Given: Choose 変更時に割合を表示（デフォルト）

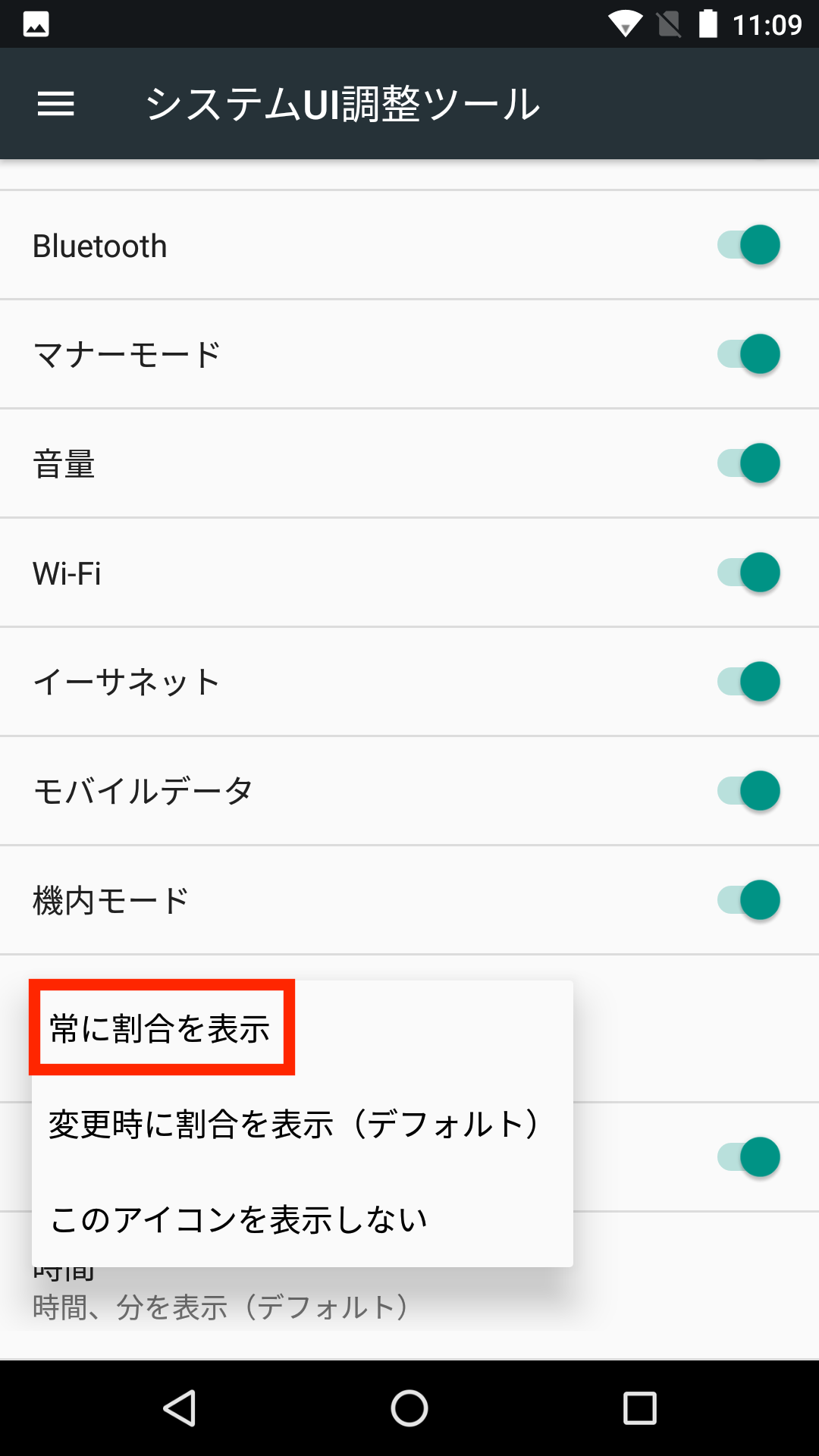Looking at the screenshot, I should (294, 1124).
